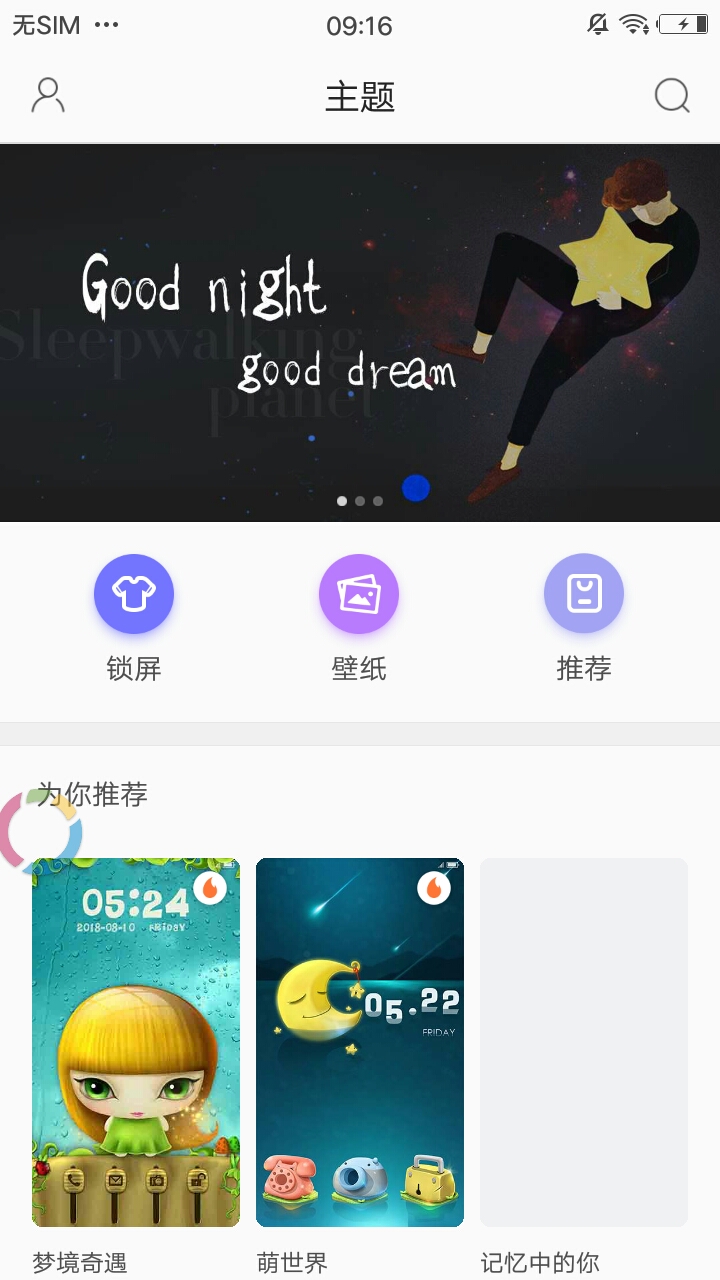
Task: Click the mute notification icon in status bar
Action: tap(598, 25)
